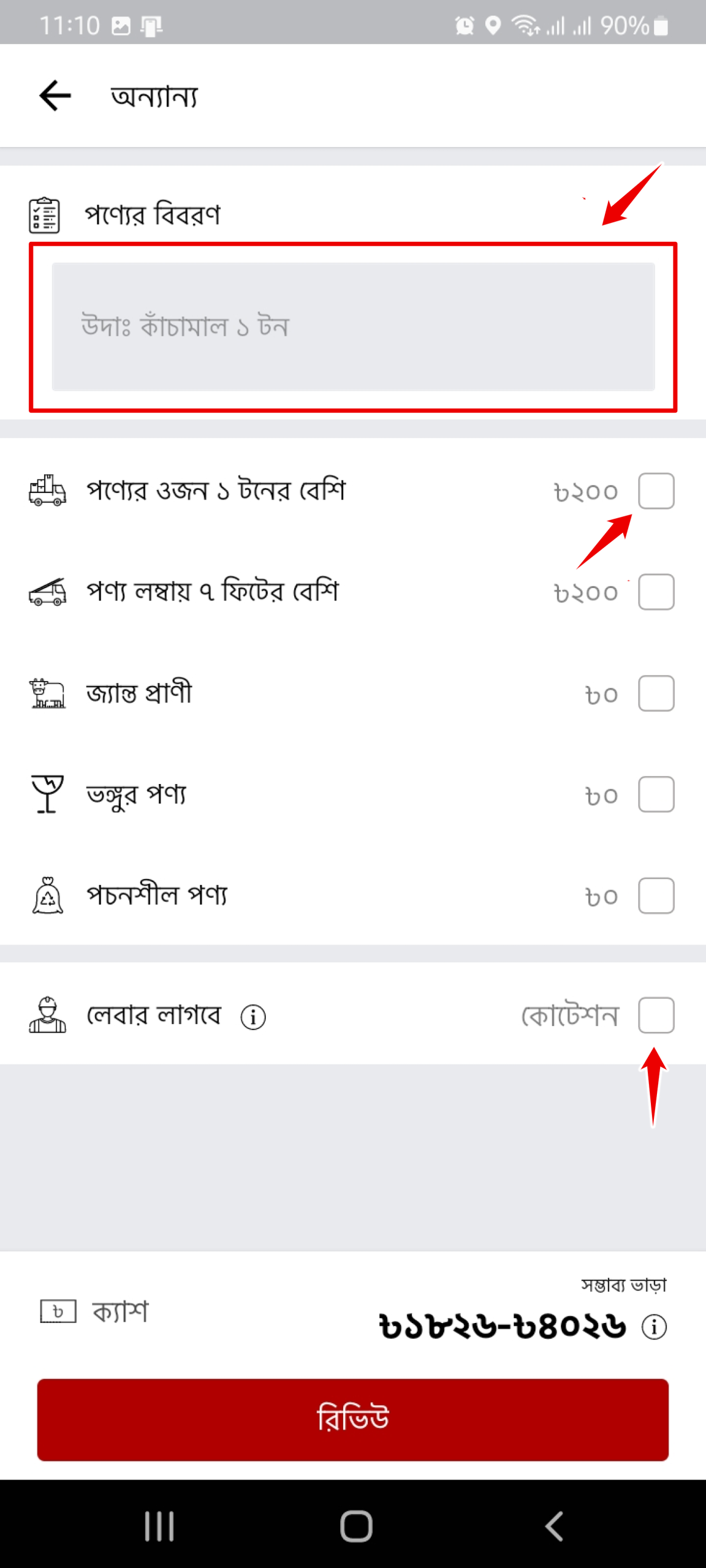Open info icon next to লেবার লাগবে
This screenshot has width=706, height=1568.
click(x=253, y=1017)
